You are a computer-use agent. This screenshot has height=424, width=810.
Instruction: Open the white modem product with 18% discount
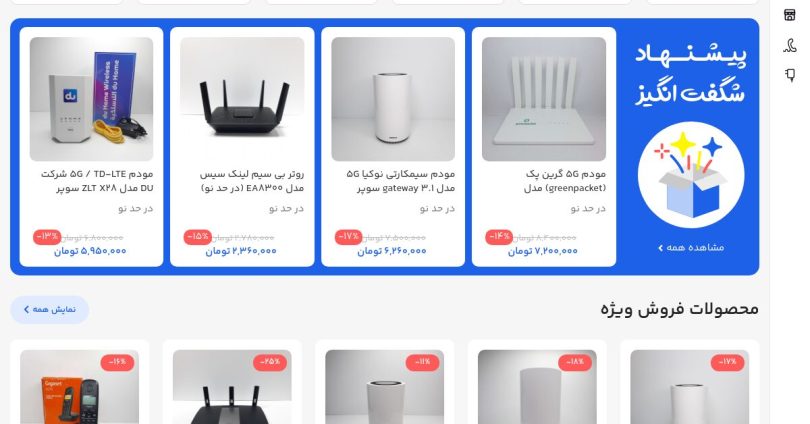point(537,385)
